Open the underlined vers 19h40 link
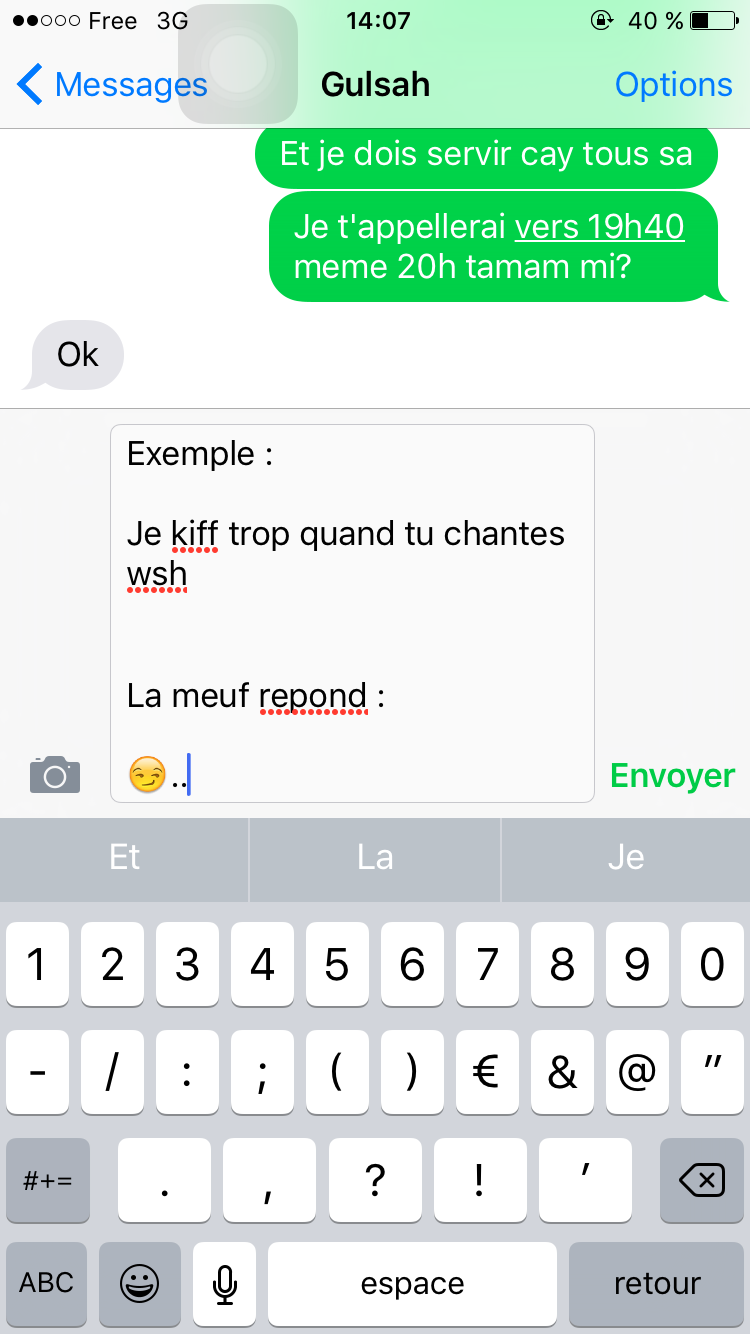Screen dimensions: 750x1334 599,227
